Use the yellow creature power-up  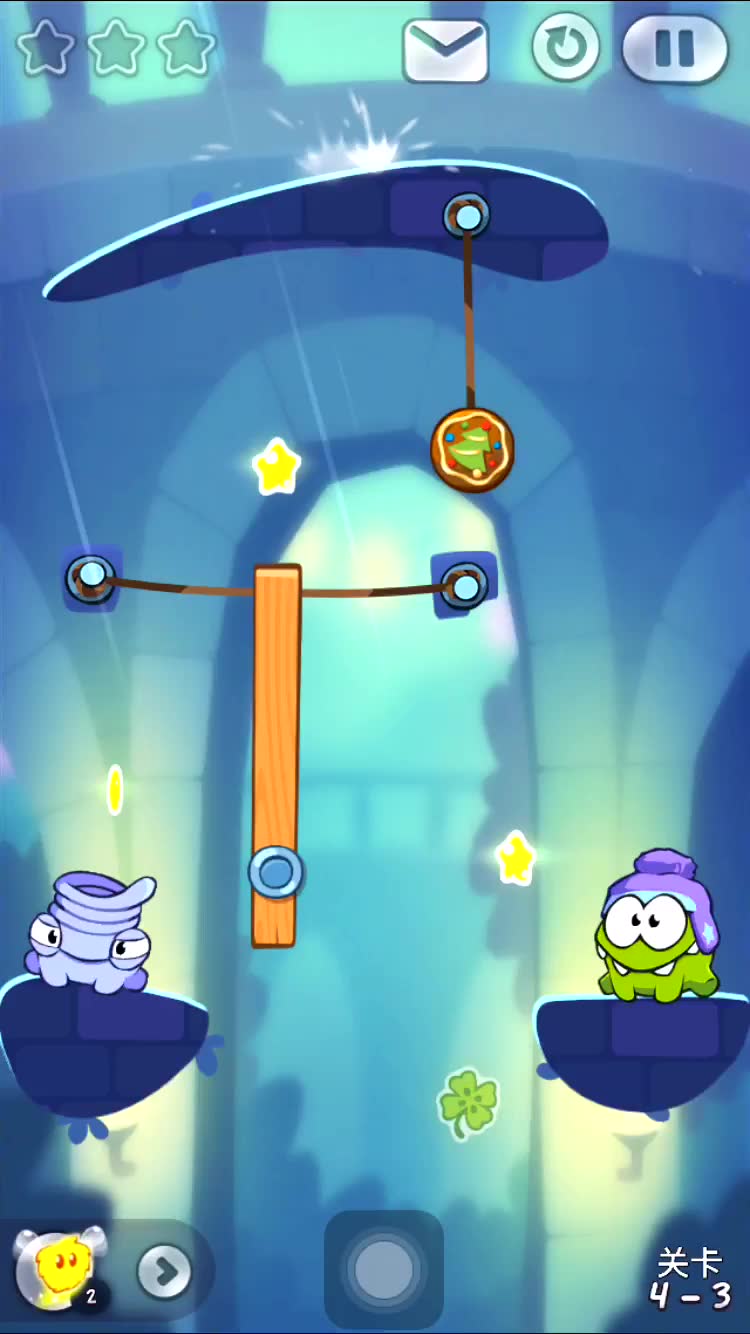tap(52, 1267)
